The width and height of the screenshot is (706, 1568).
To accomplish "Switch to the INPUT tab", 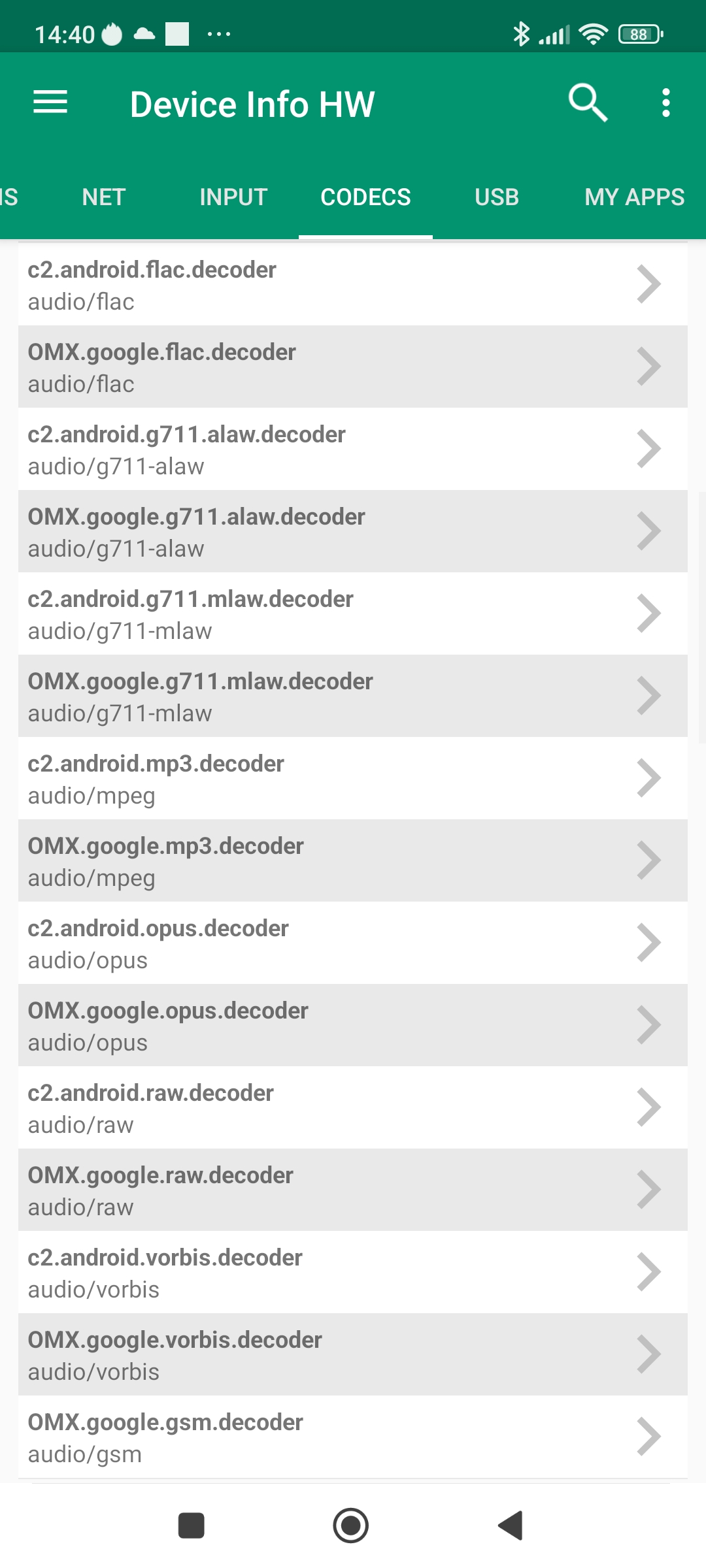I will pos(233,197).
